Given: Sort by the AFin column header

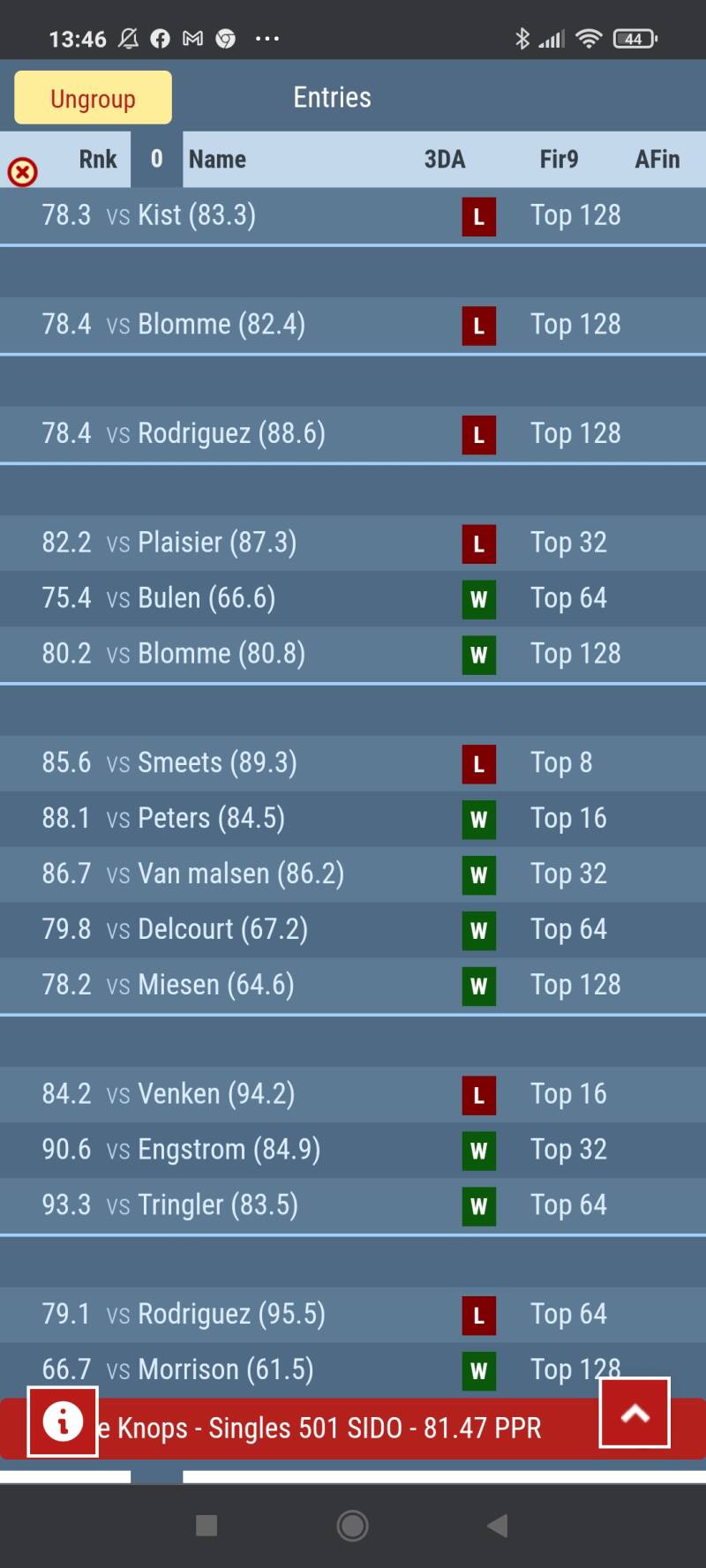Looking at the screenshot, I should 657,160.
